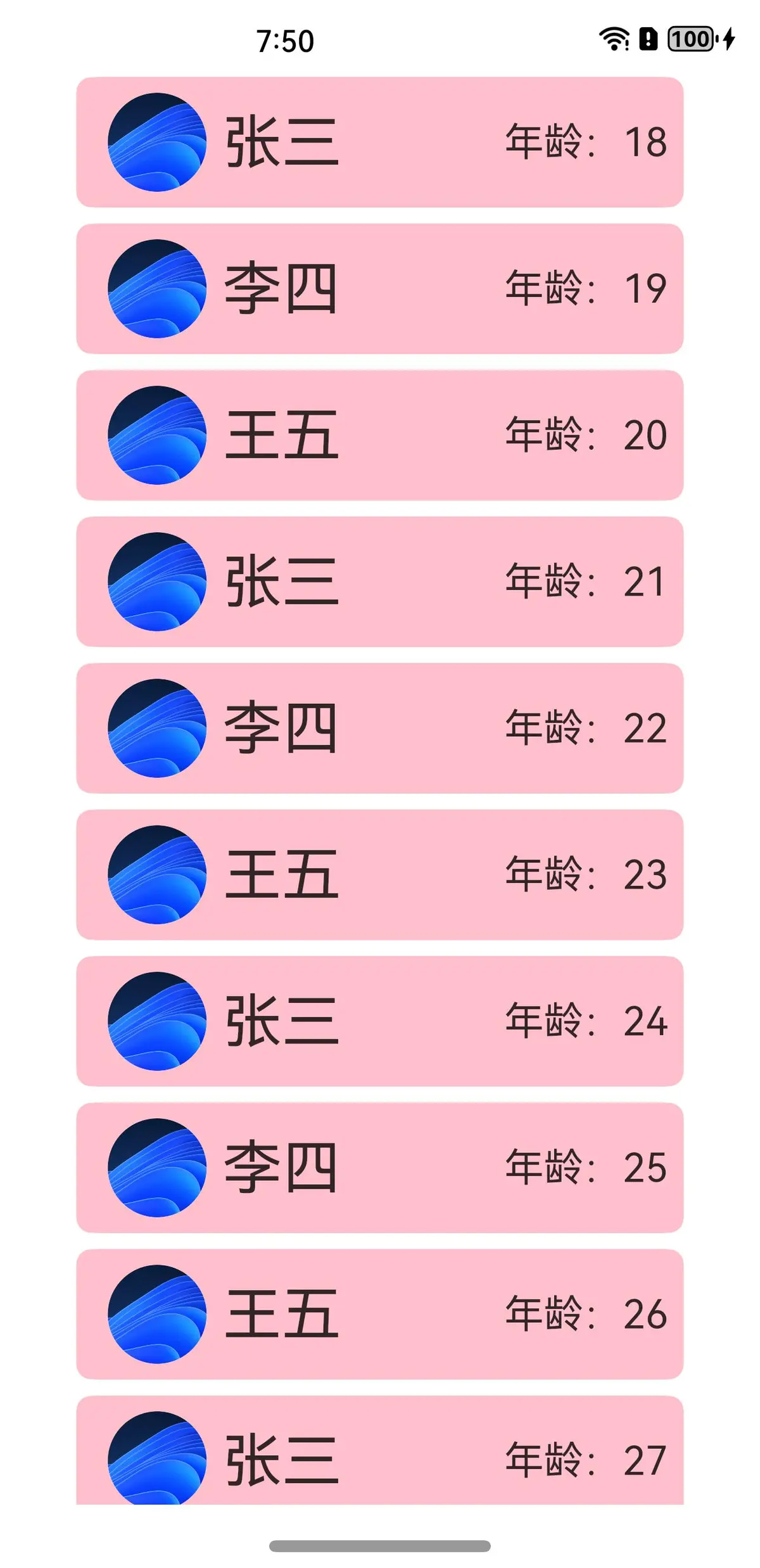This screenshot has width=760, height=1568.
Task: Open the 张三 row with age 21
Action: click(x=379, y=582)
